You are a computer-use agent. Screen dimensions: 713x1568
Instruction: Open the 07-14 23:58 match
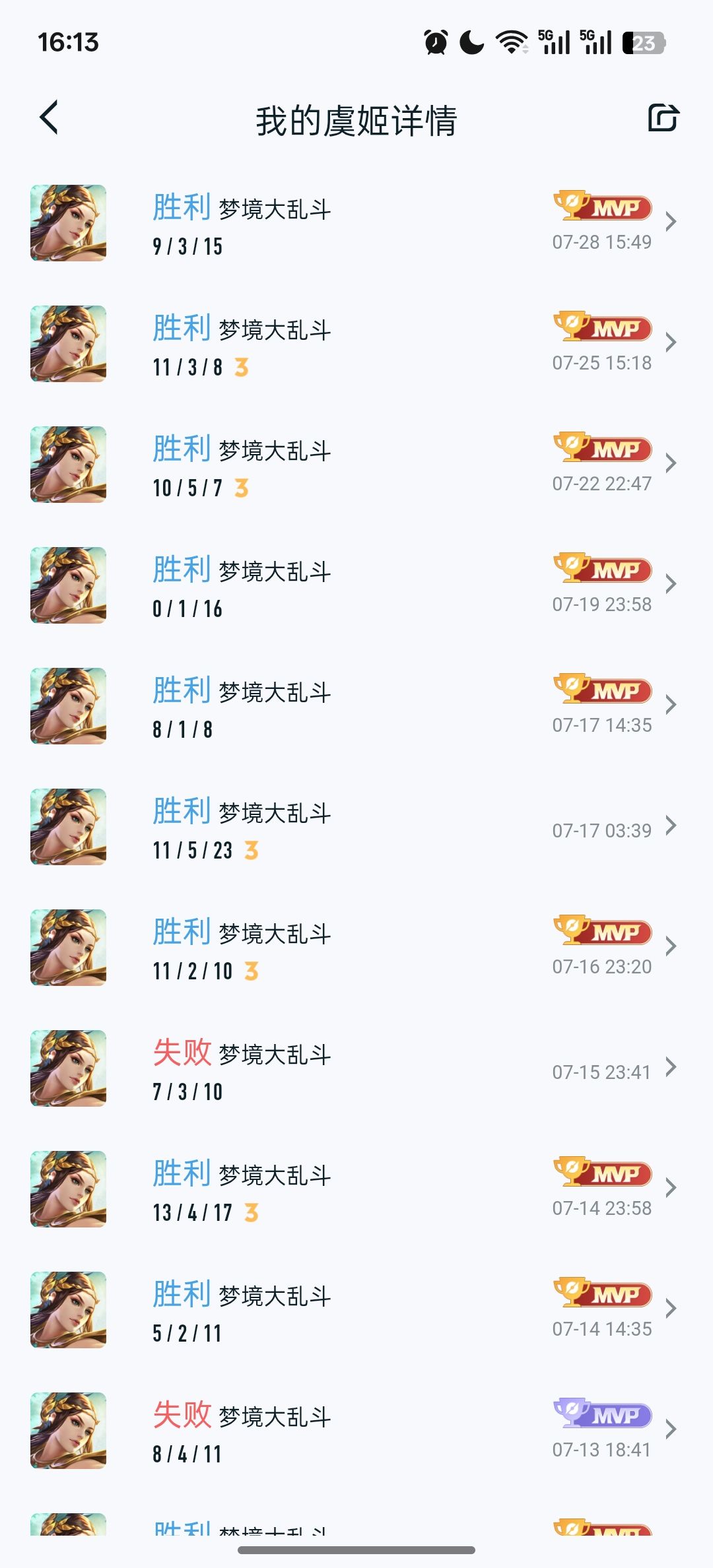click(356, 1189)
